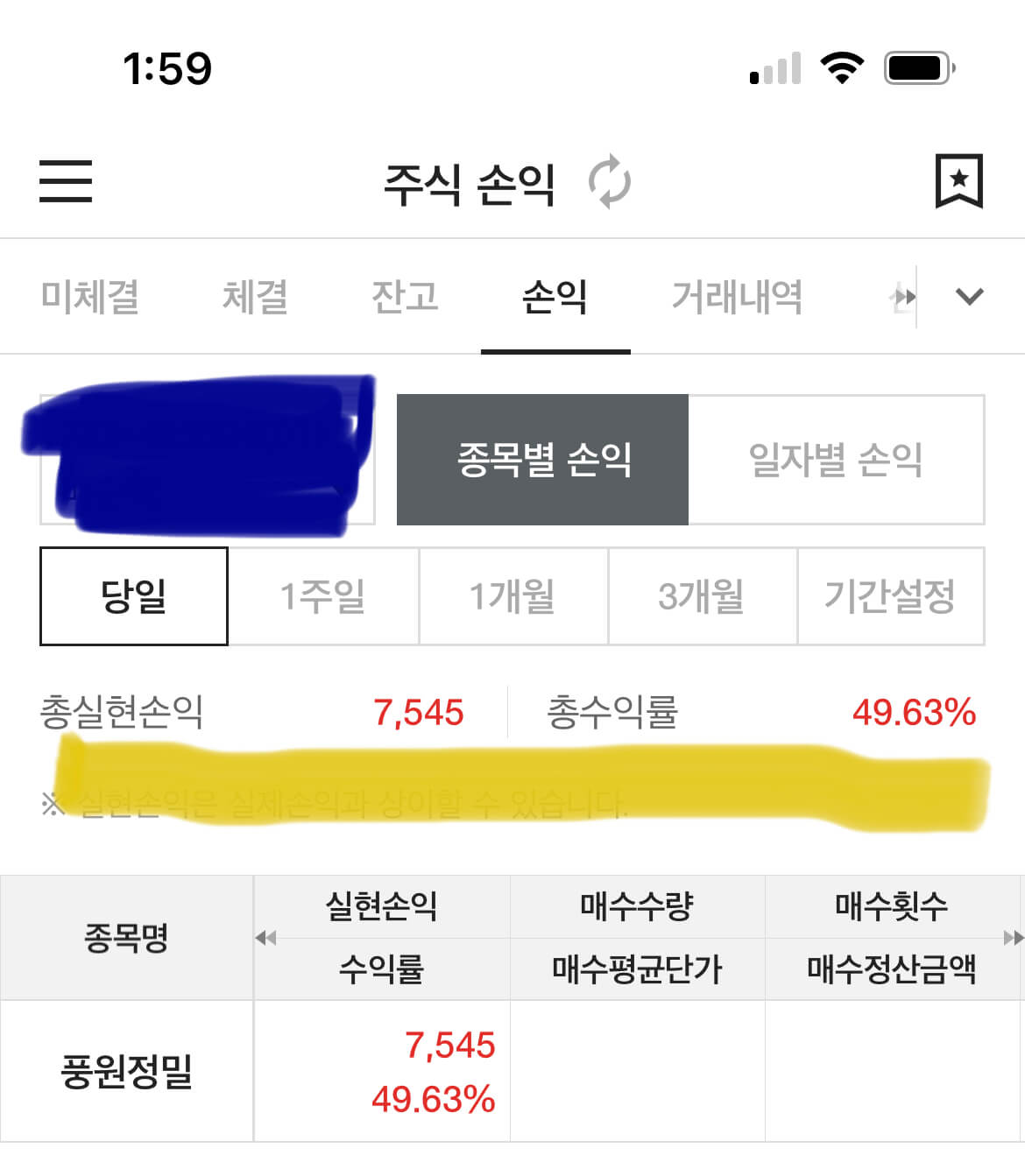1025x1176 pixels.
Task: Select 일자별 손익 view
Action: [x=836, y=460]
